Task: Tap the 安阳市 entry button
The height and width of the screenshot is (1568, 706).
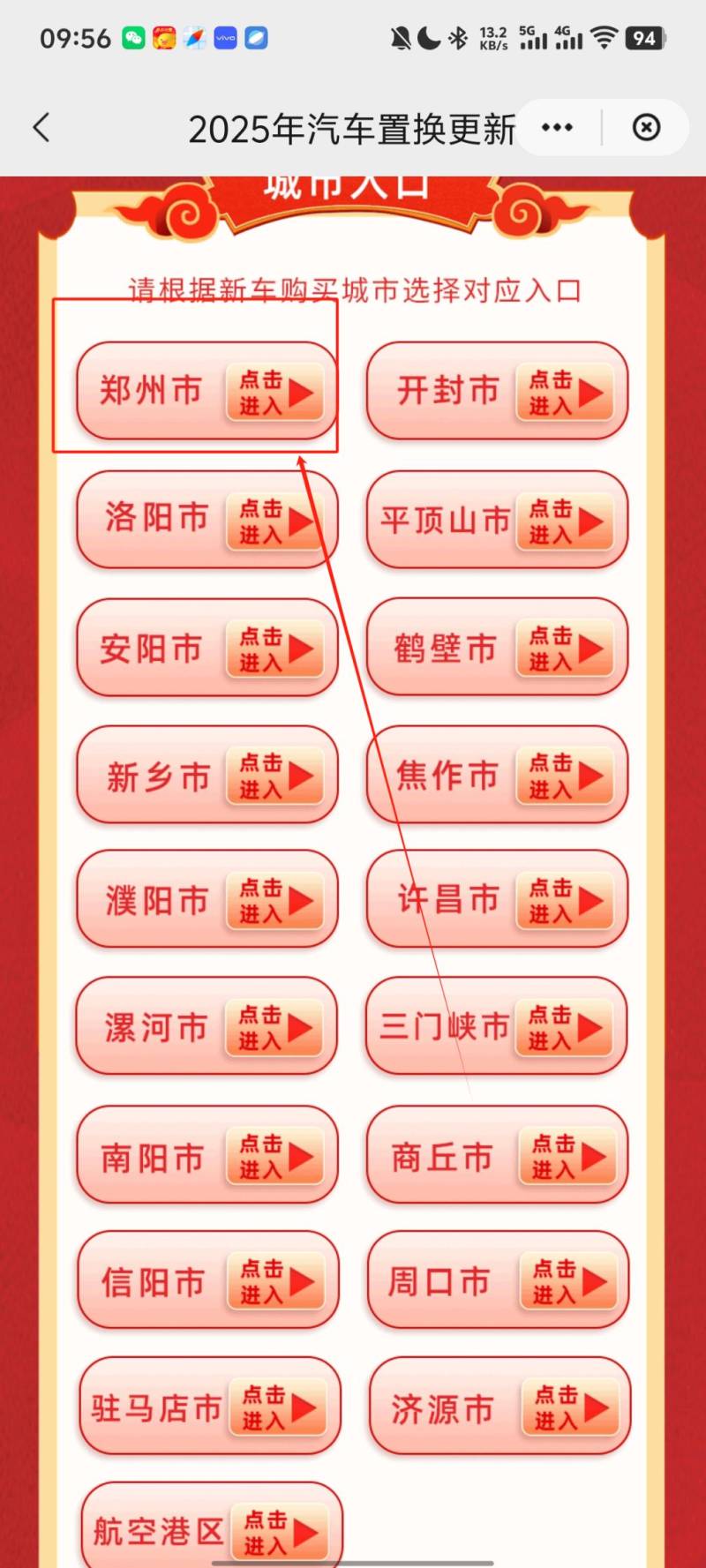Action: [x=207, y=648]
